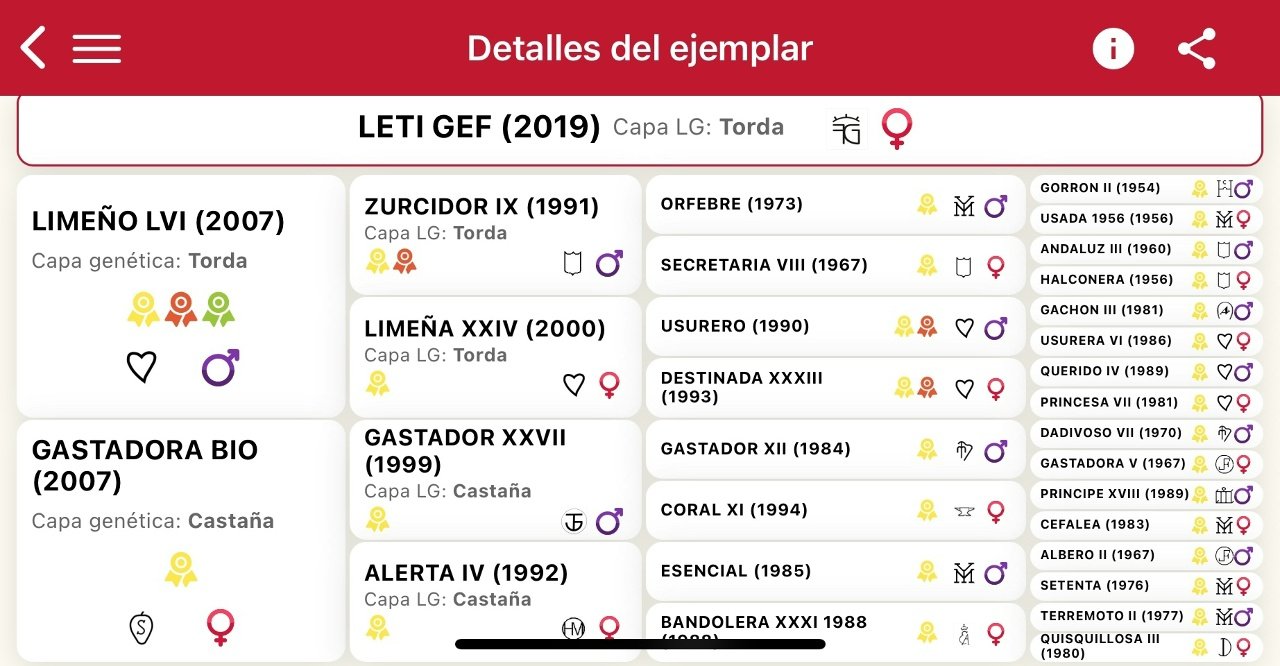Open the hamburger menu
Viewport: 1280px width, 666px height.
97,48
